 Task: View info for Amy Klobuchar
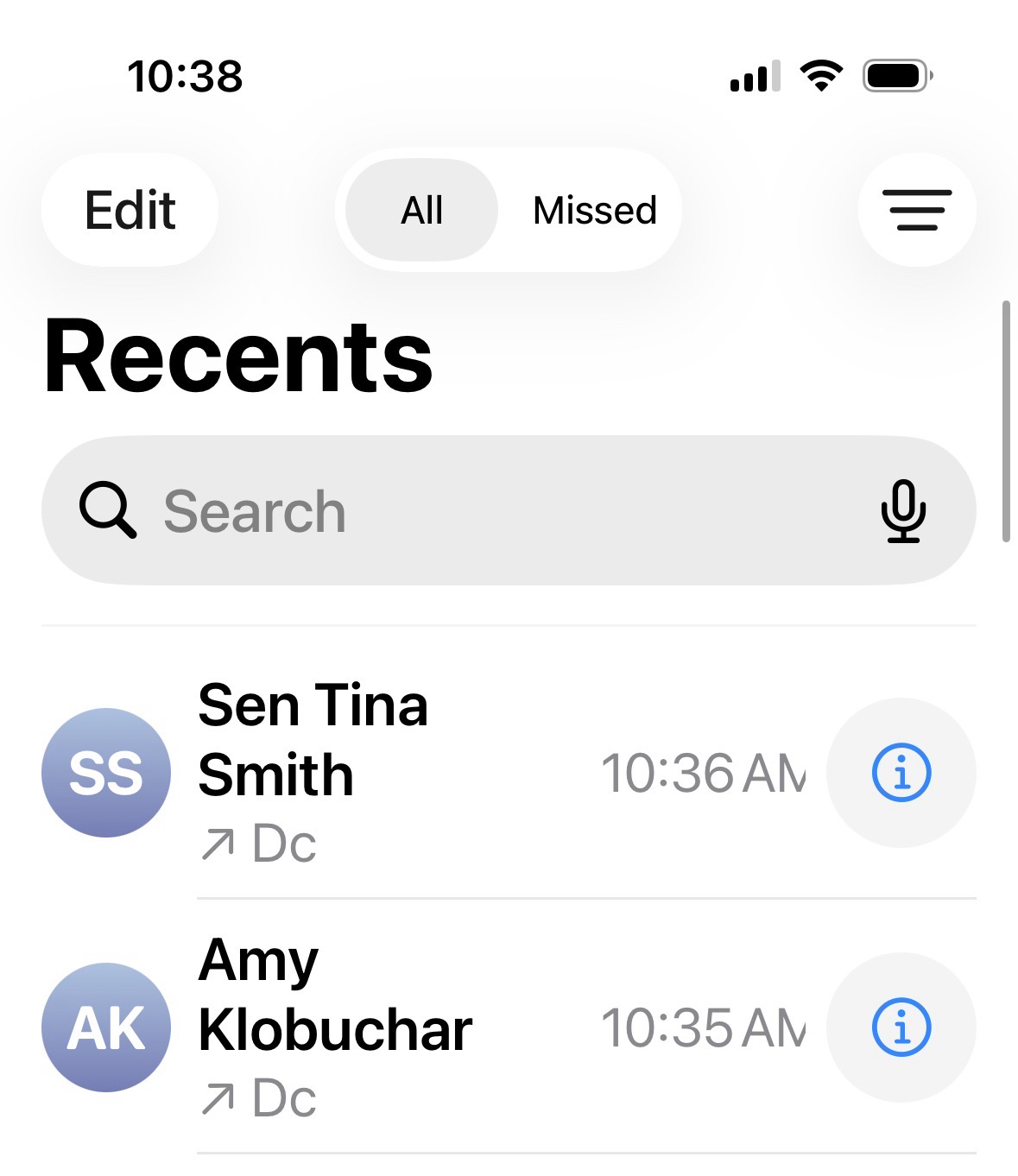pos(901,1027)
